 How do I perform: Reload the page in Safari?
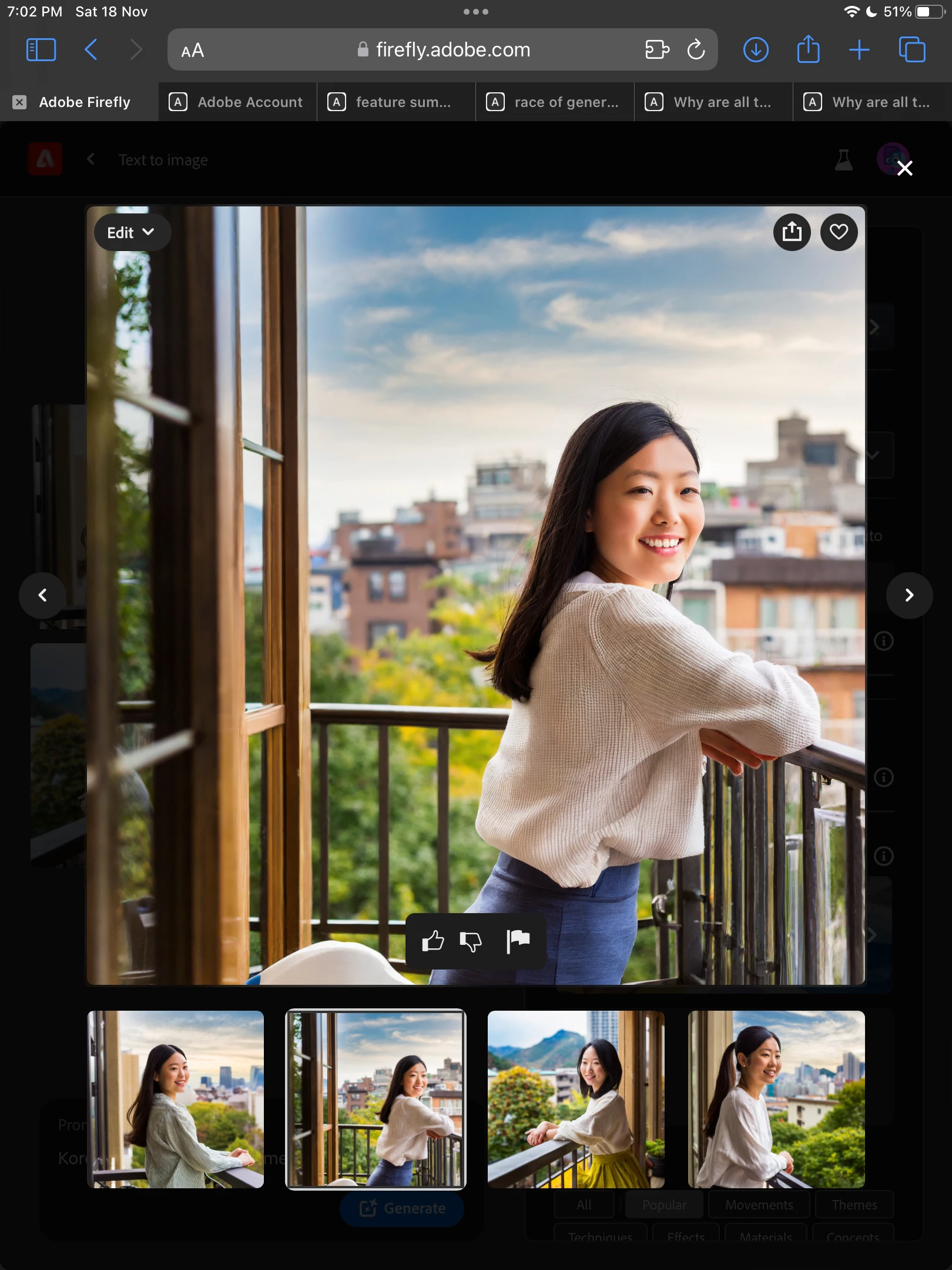click(x=696, y=50)
